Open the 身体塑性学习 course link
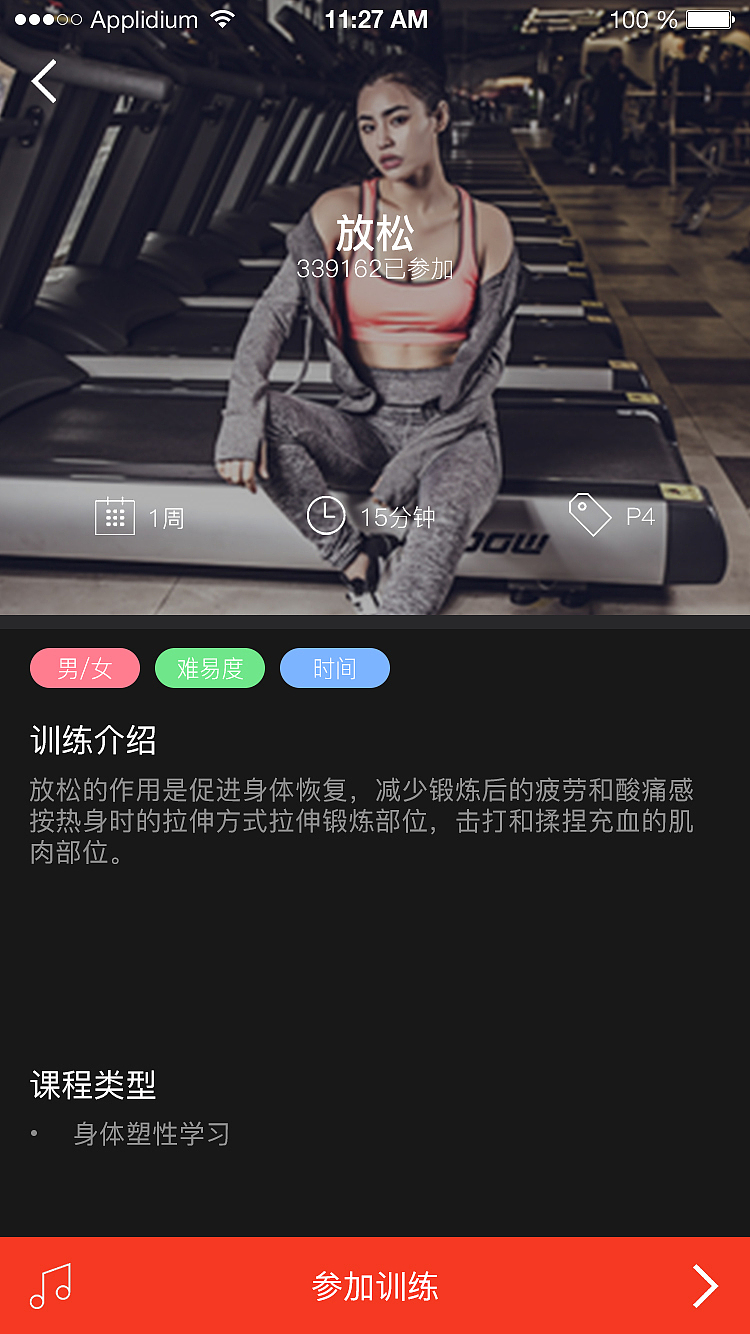Viewport: 750px width, 1334px height. tap(153, 1133)
